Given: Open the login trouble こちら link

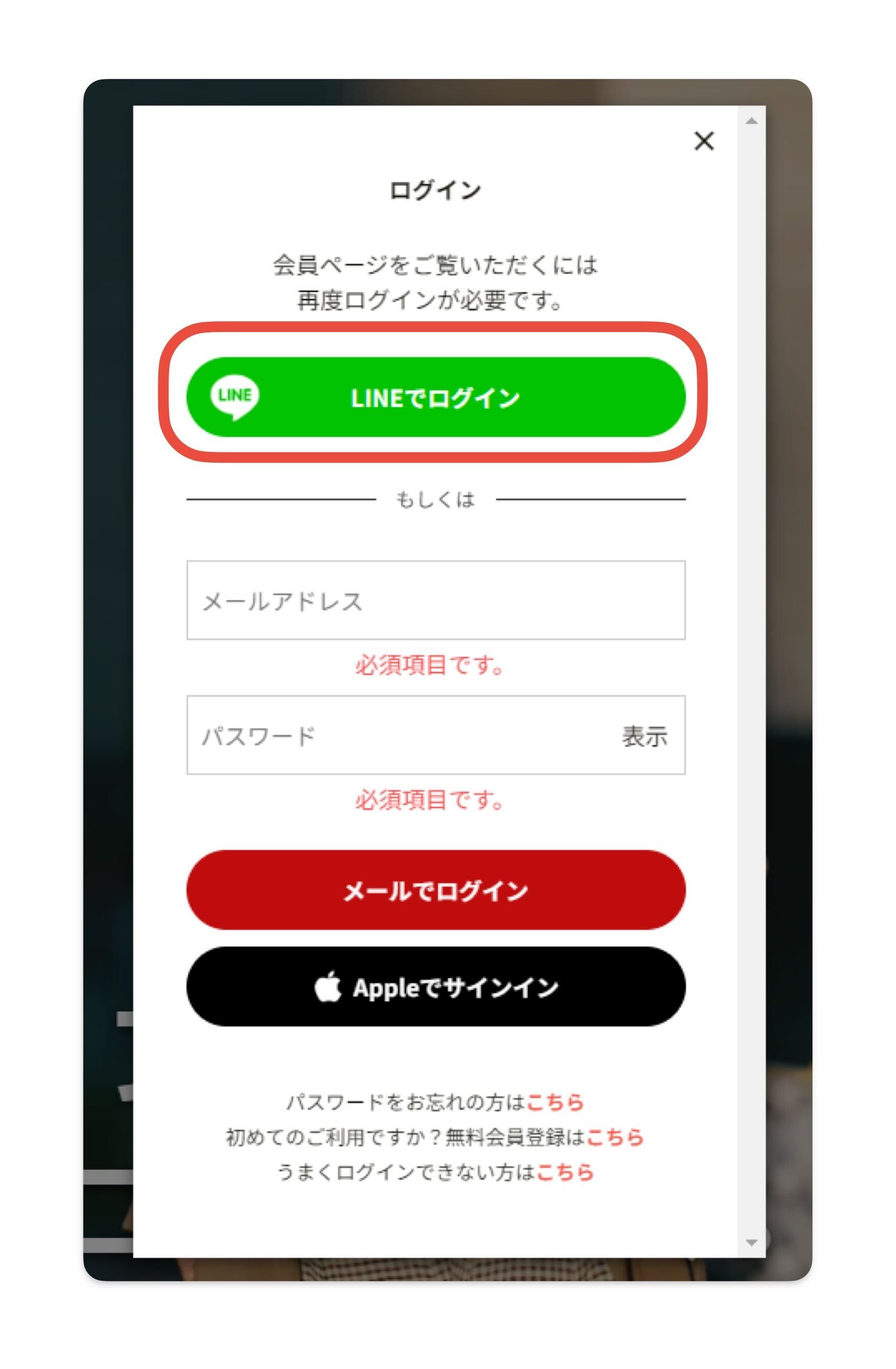Looking at the screenshot, I should coord(564,1172).
